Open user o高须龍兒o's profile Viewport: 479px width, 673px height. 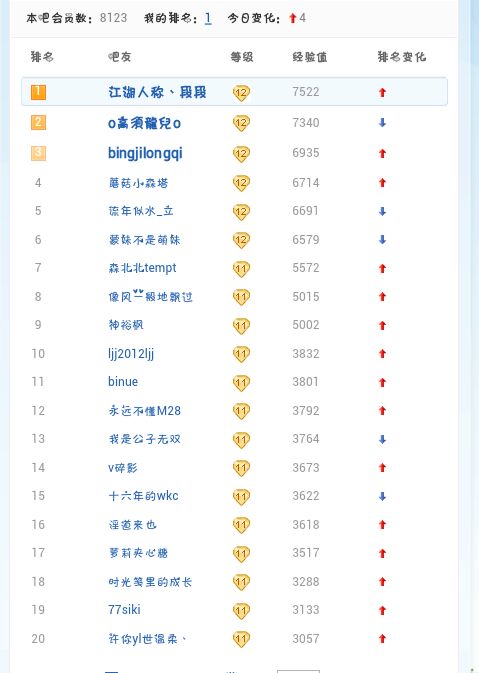144,123
